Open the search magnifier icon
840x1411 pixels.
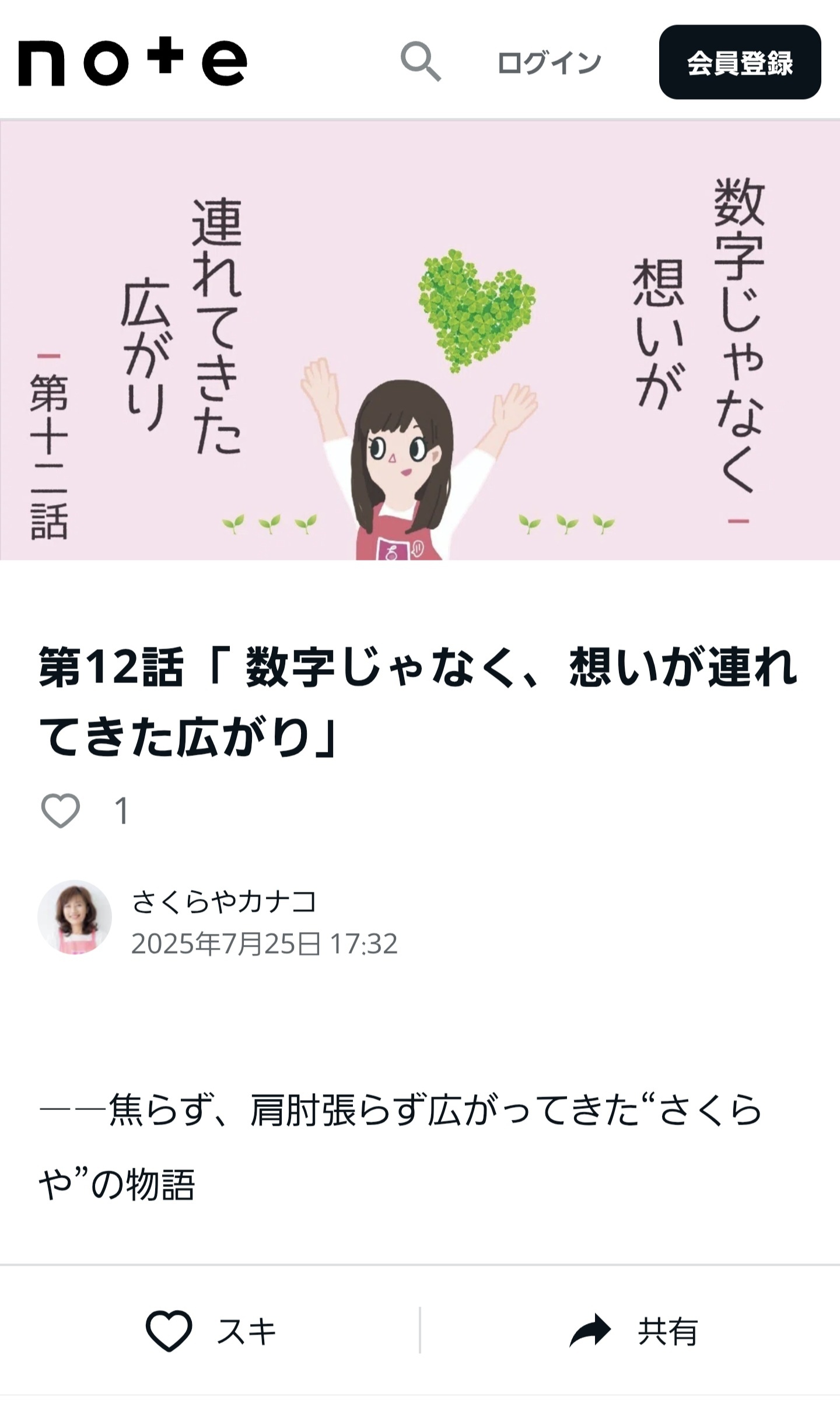click(x=421, y=62)
